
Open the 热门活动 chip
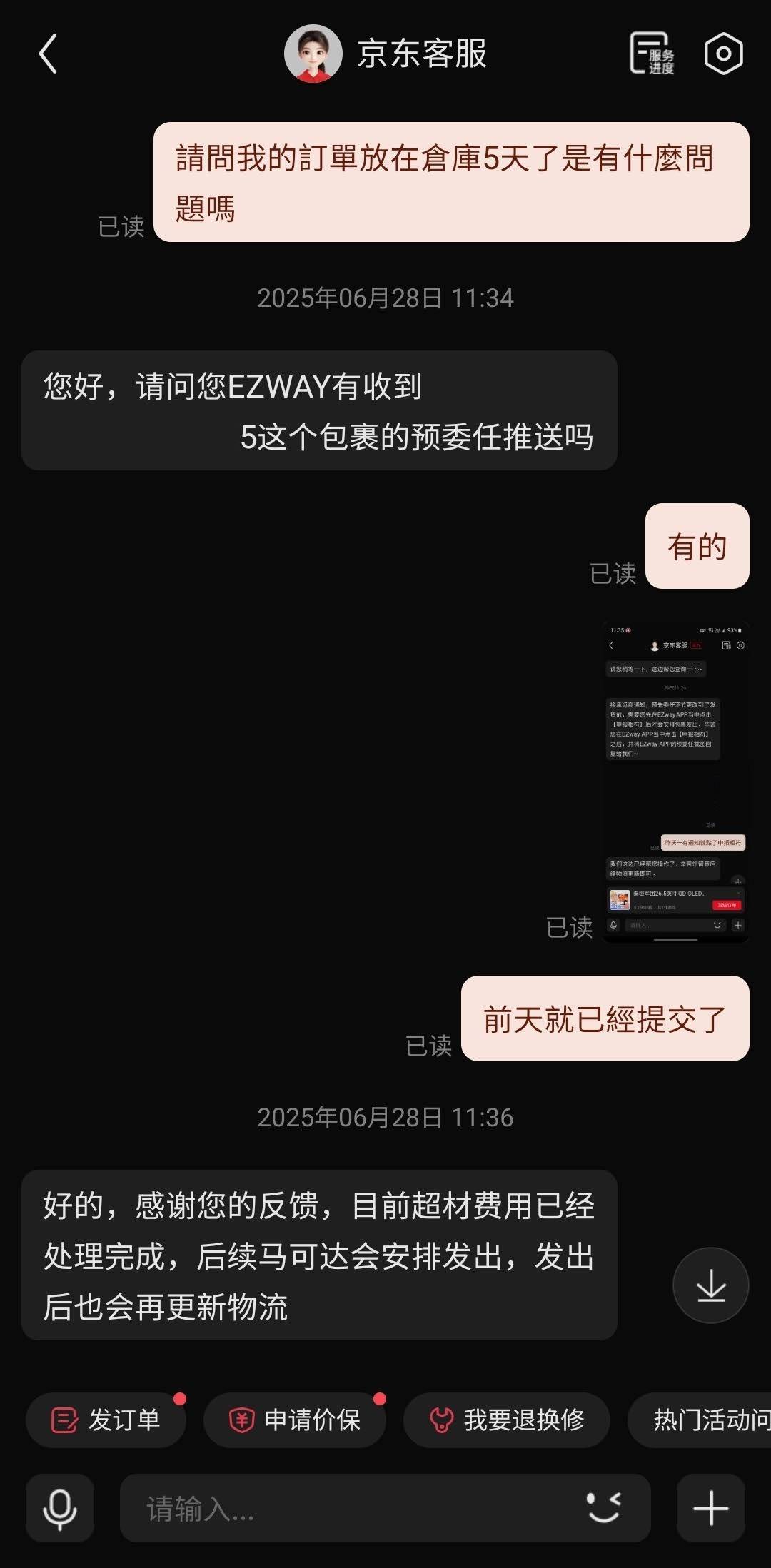(x=700, y=1420)
